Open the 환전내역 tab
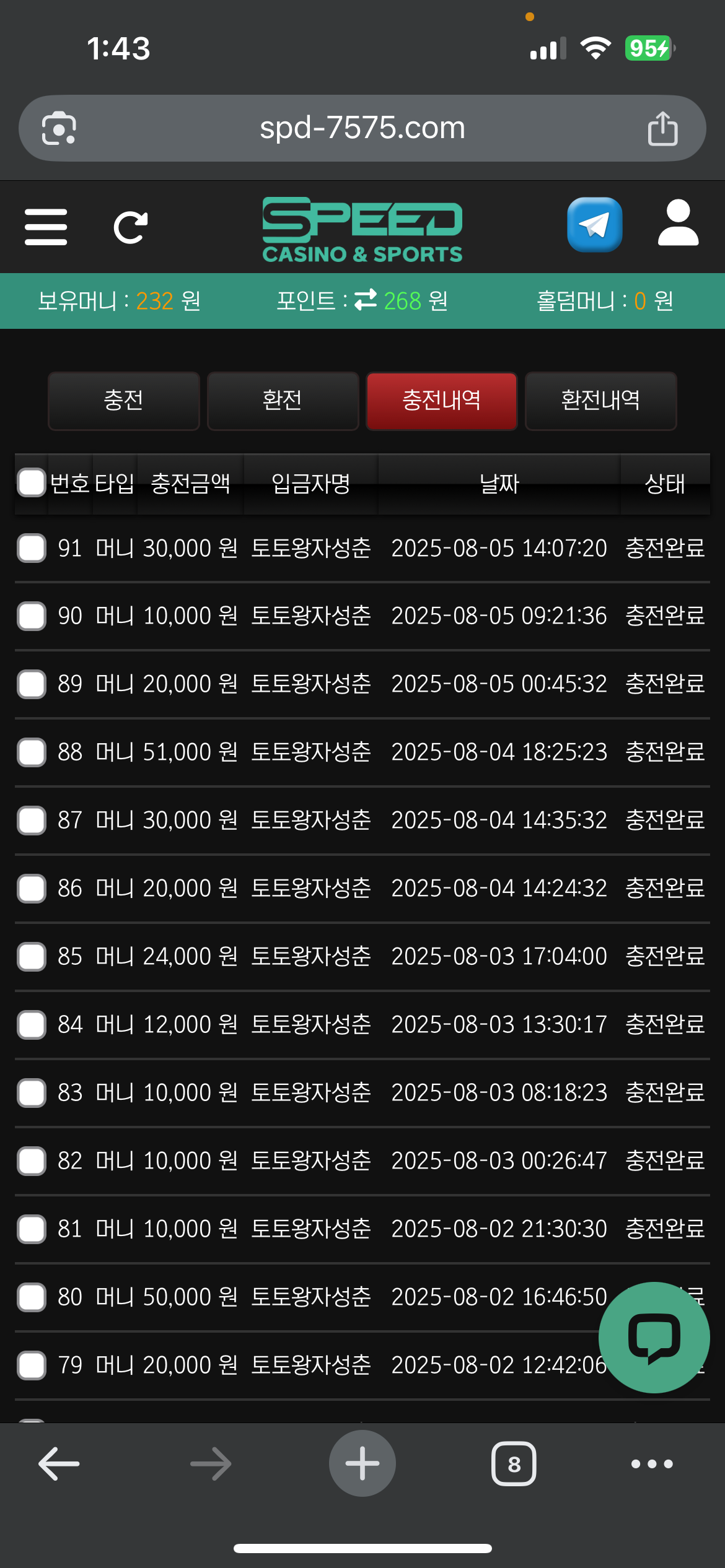This screenshot has height=1568, width=725. (x=600, y=401)
